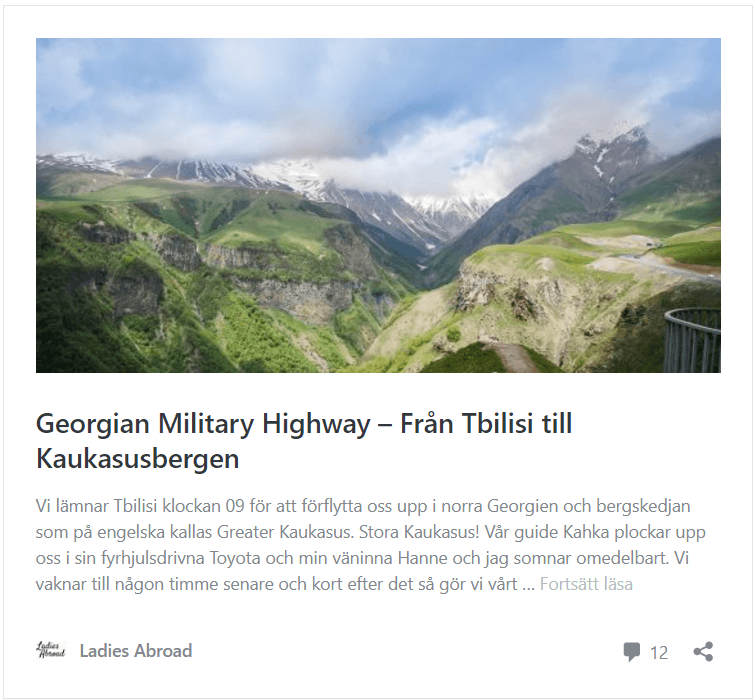Open the Georgian Military Highway article title
This screenshot has height=700, width=755.
point(303,440)
